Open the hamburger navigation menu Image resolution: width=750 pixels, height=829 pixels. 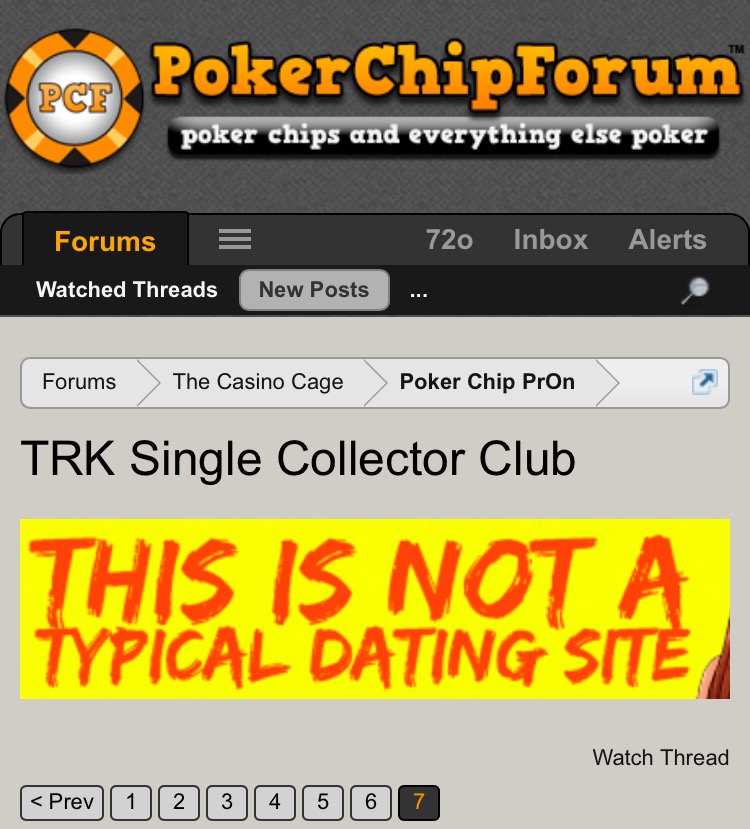[x=235, y=240]
